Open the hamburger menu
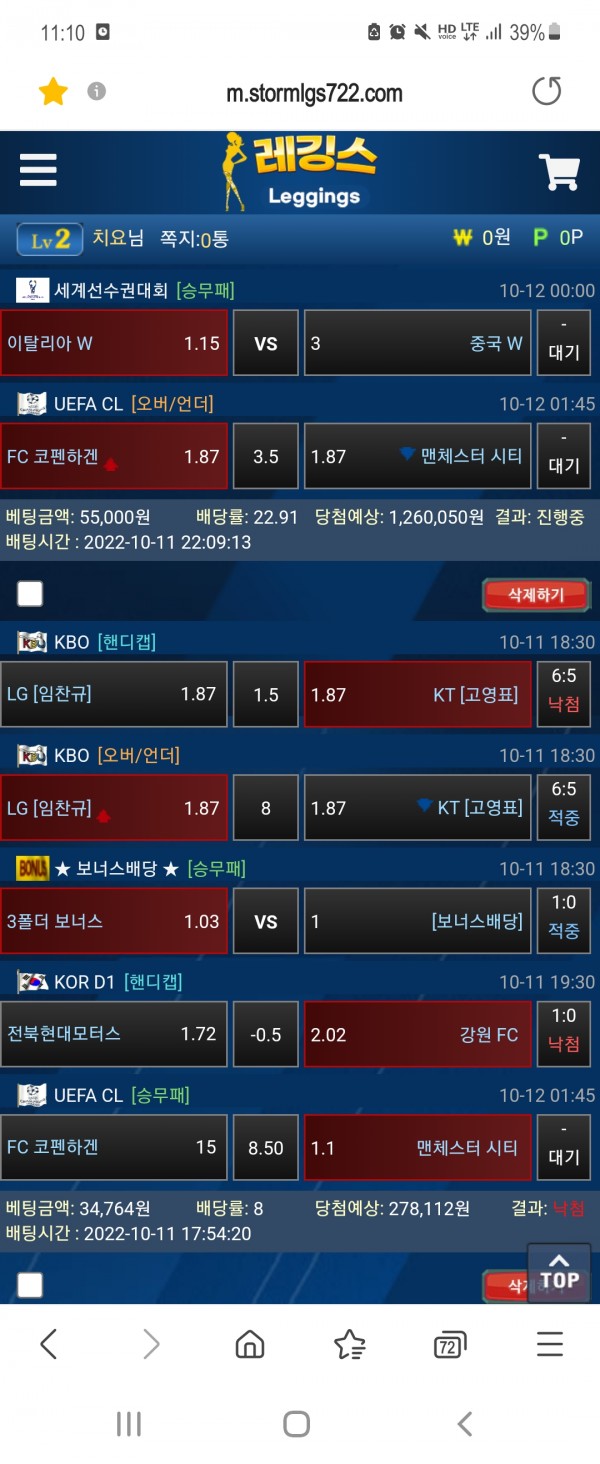This screenshot has height=1464, width=600. point(38,170)
